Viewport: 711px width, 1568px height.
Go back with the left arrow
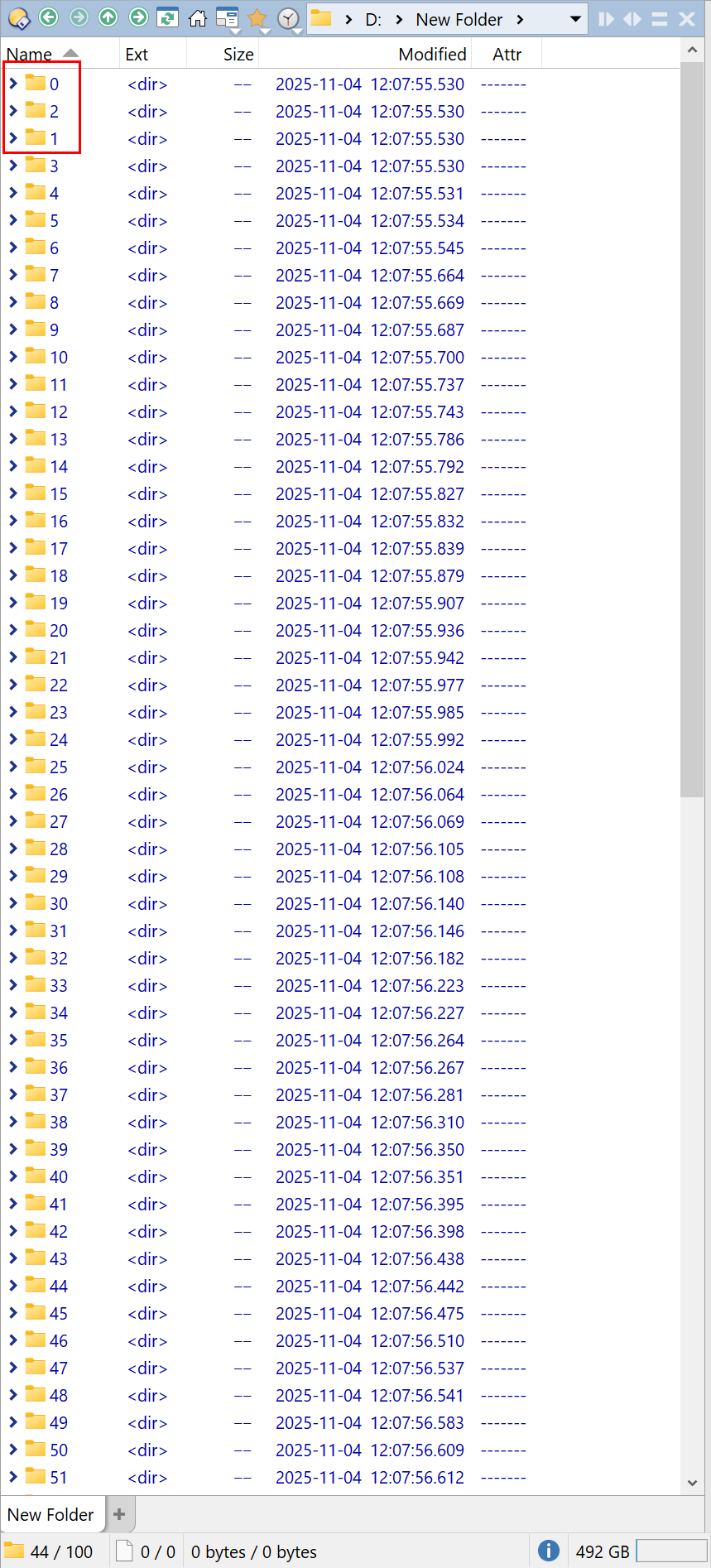click(49, 17)
